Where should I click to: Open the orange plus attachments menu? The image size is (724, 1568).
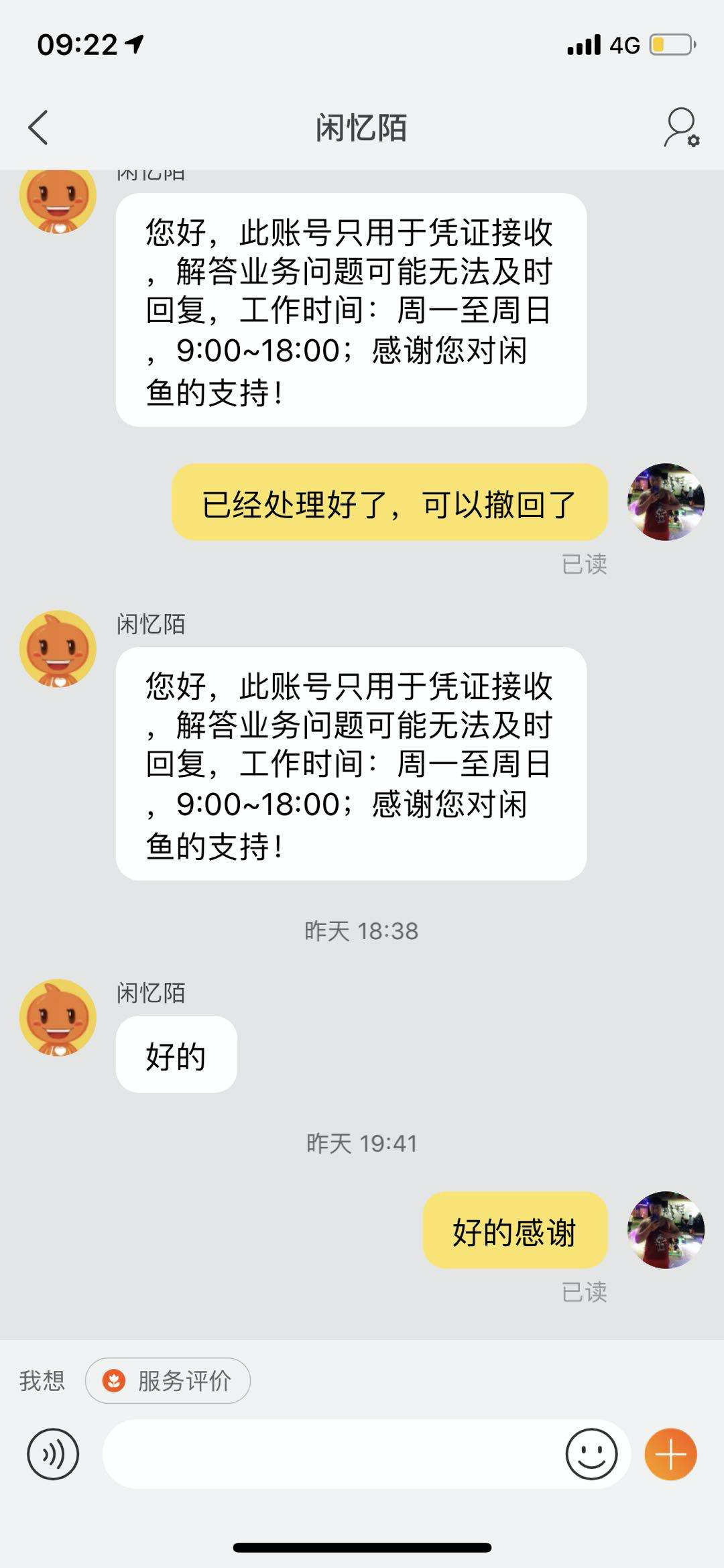(670, 1454)
